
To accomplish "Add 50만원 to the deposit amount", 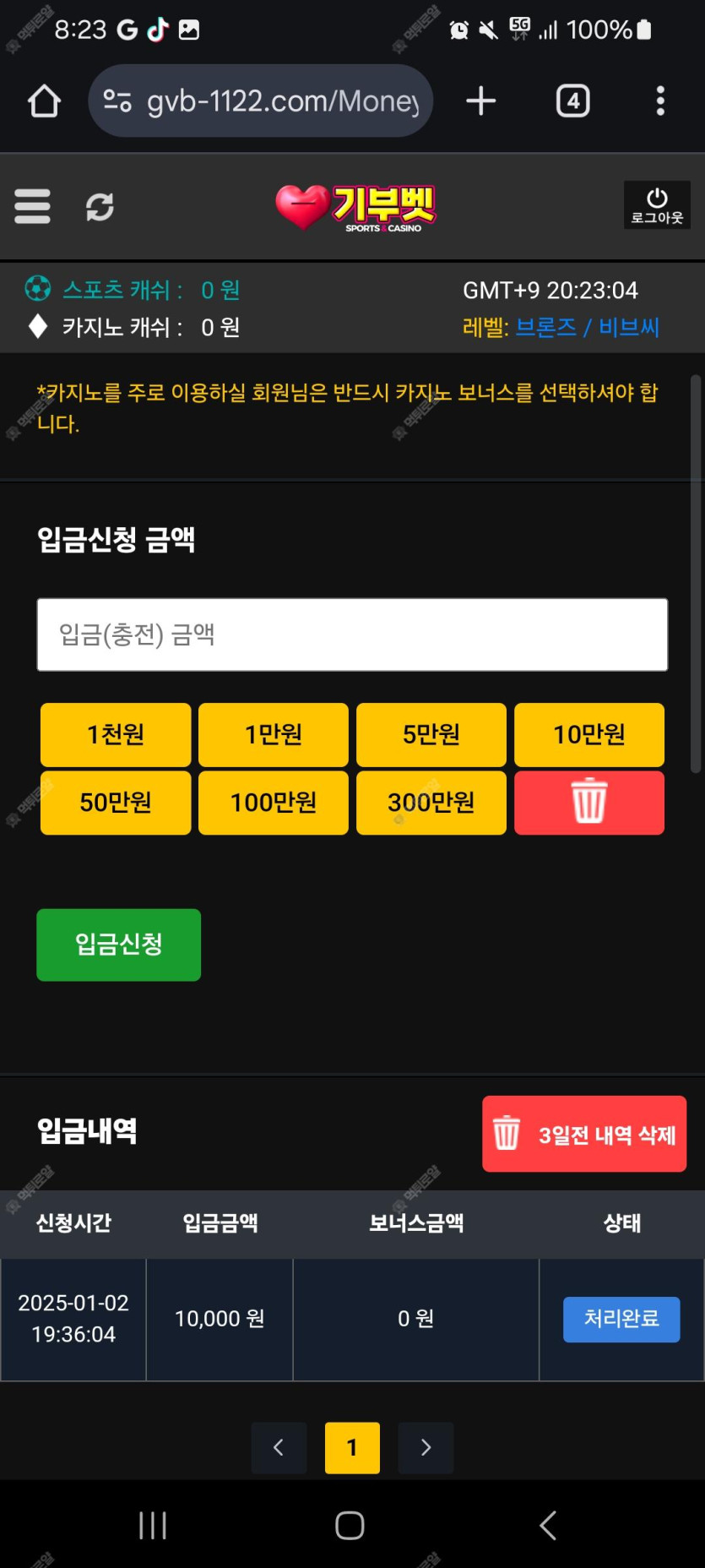I will click(x=116, y=802).
